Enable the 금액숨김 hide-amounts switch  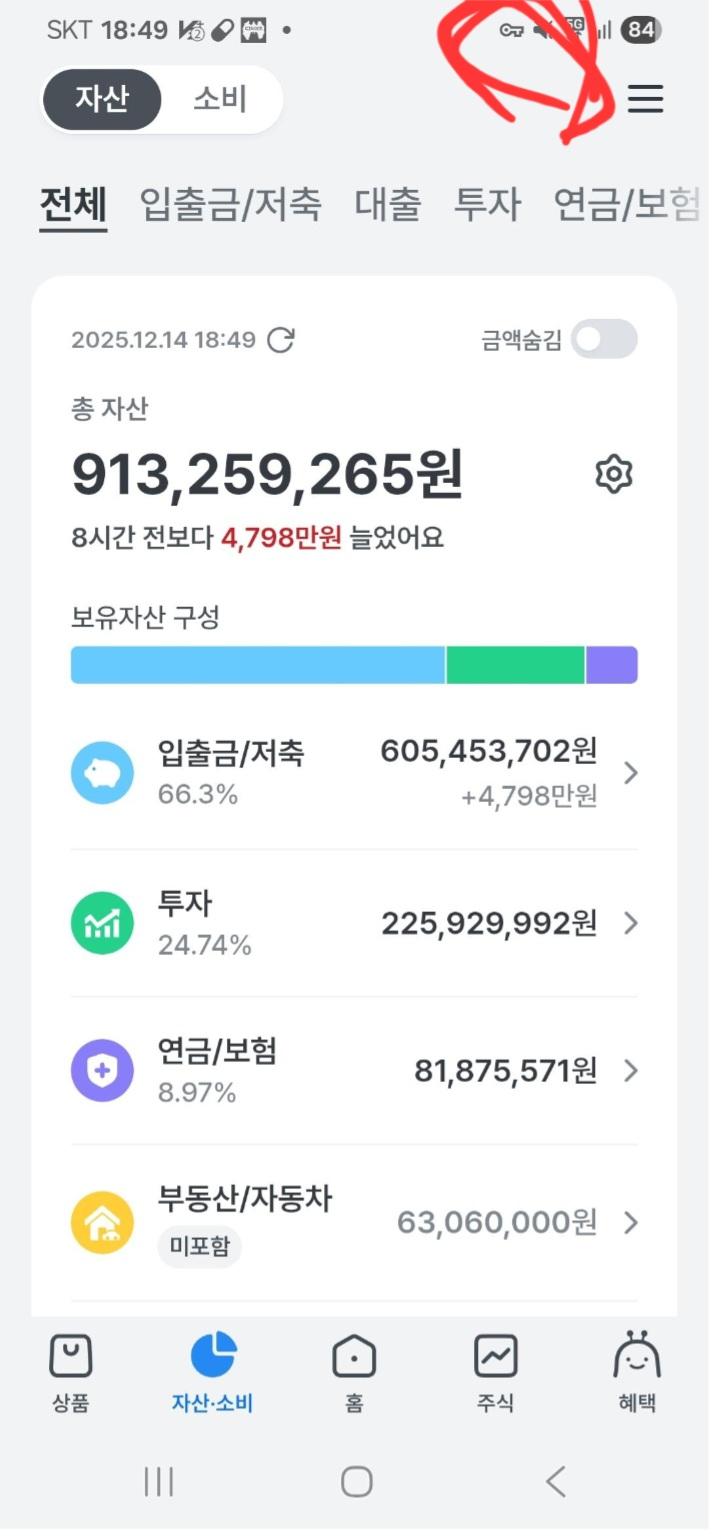(x=604, y=339)
